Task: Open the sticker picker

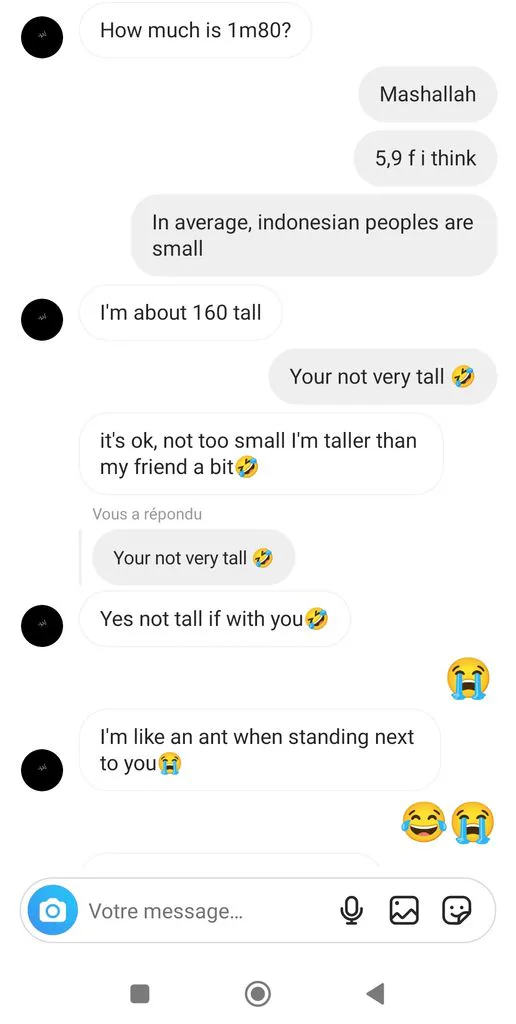Action: (x=457, y=910)
